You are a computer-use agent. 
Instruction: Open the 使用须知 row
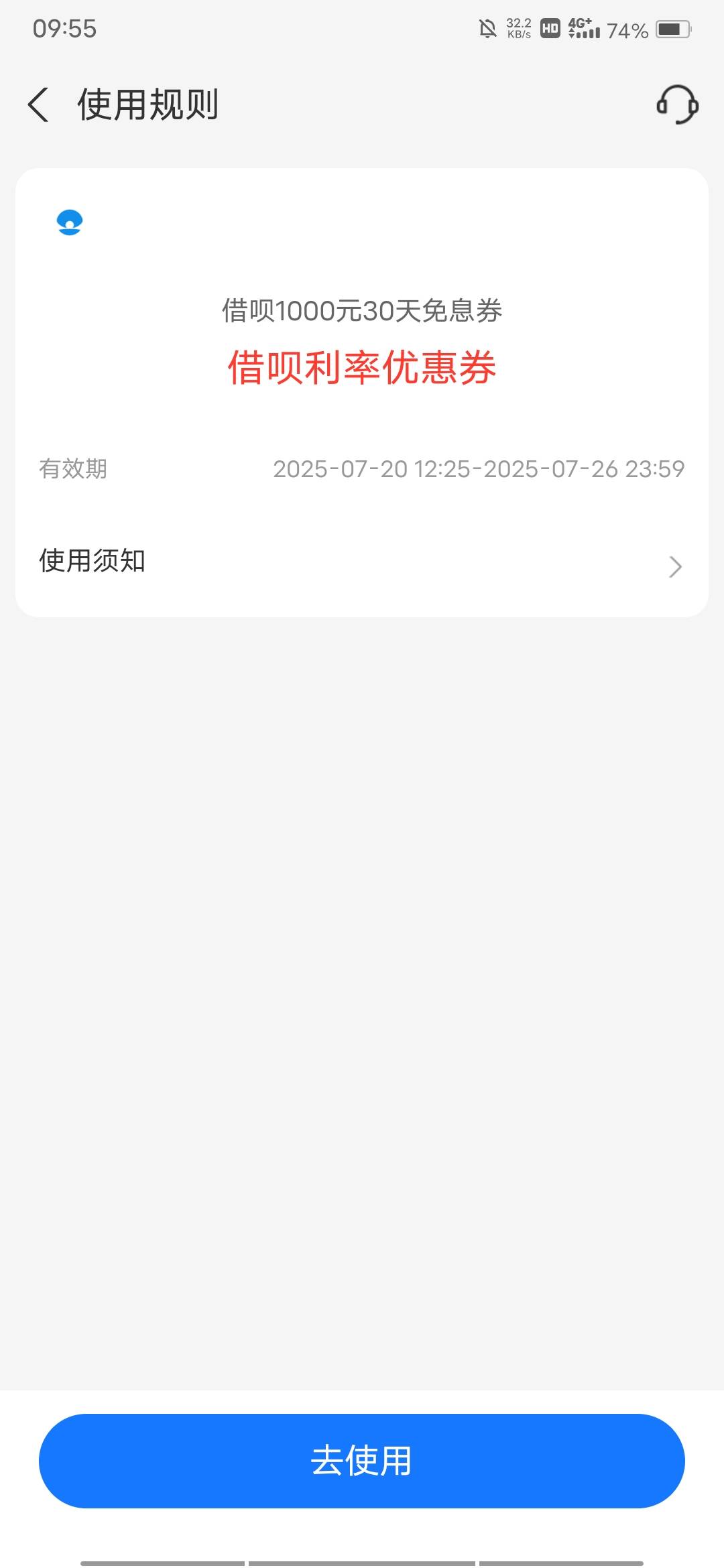coord(362,562)
